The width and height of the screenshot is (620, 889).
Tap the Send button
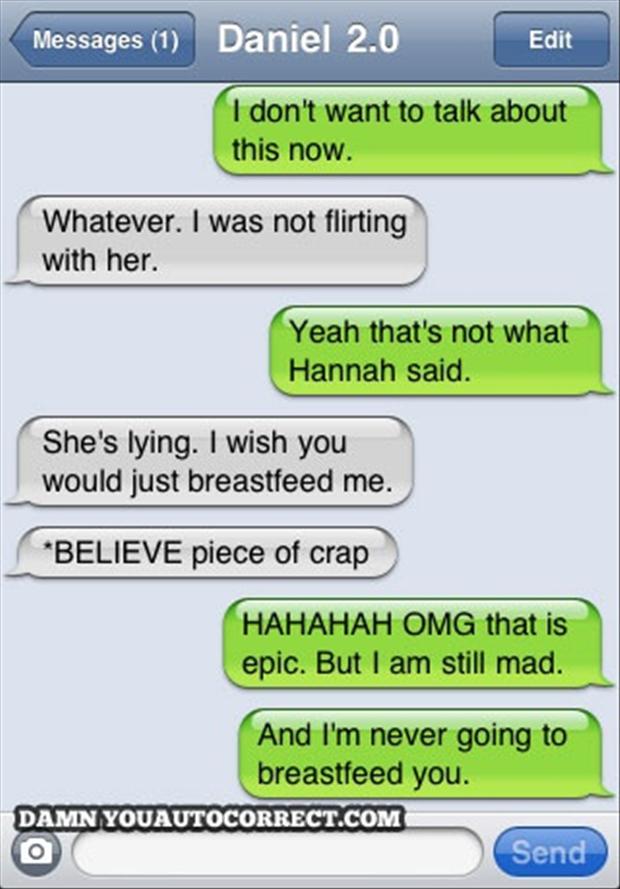[549, 853]
